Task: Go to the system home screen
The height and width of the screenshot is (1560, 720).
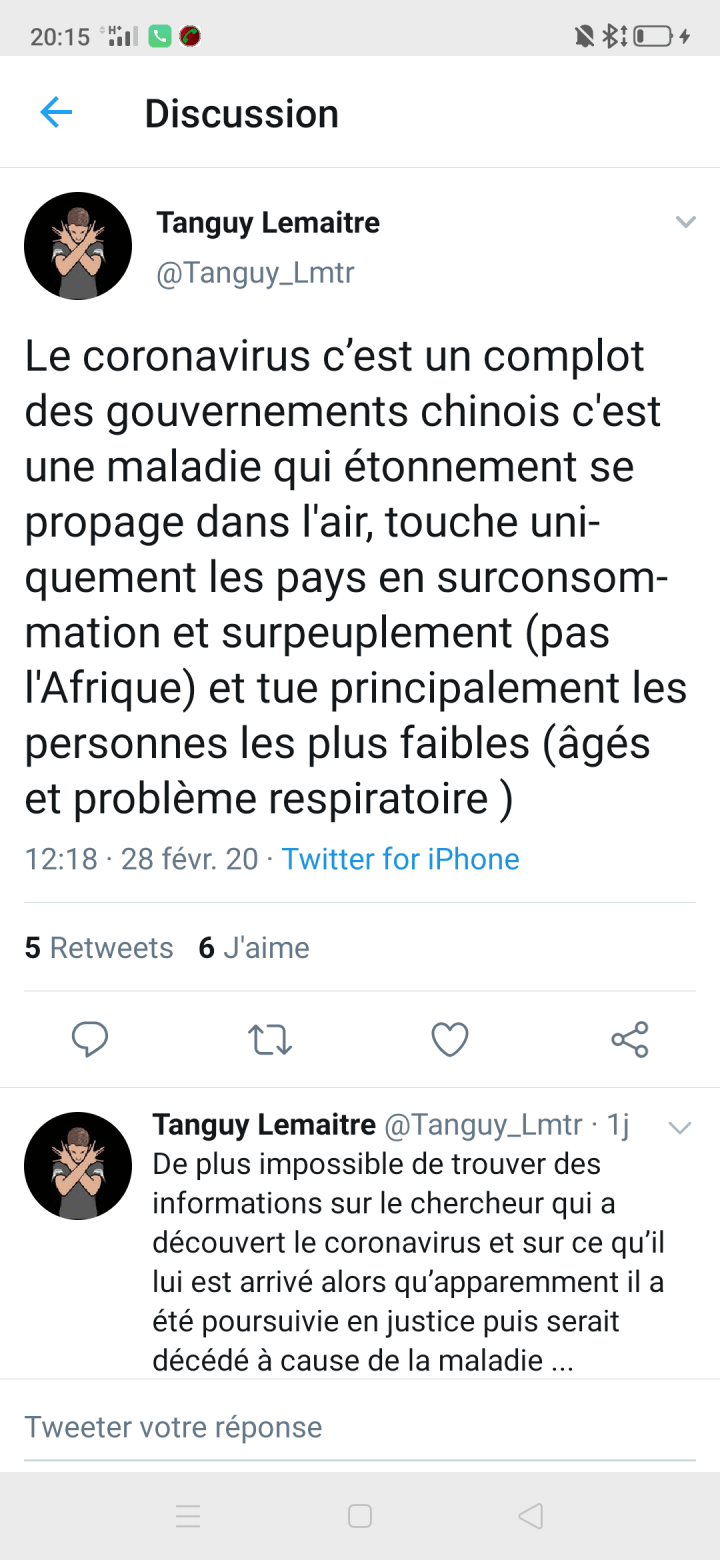Action: [360, 1516]
